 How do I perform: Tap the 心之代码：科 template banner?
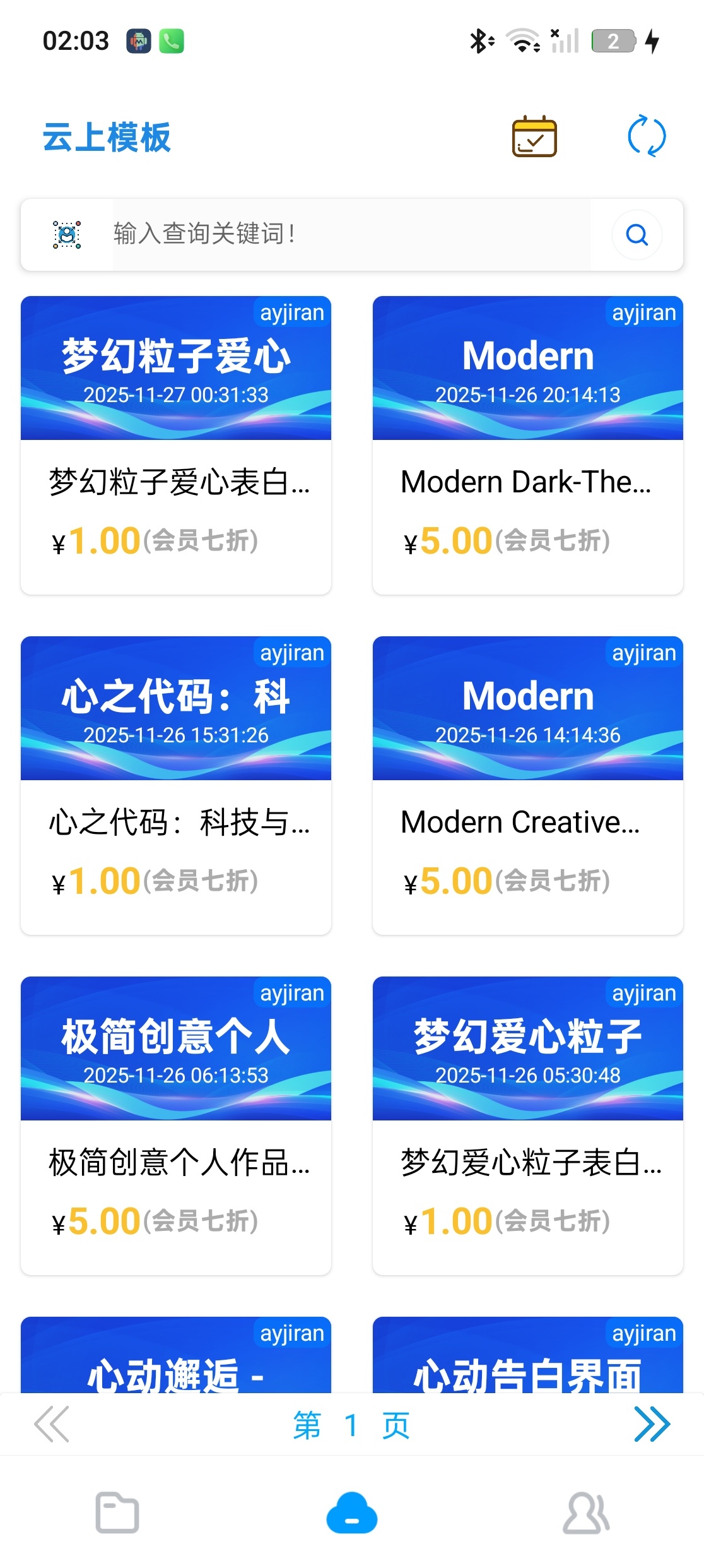pos(175,708)
